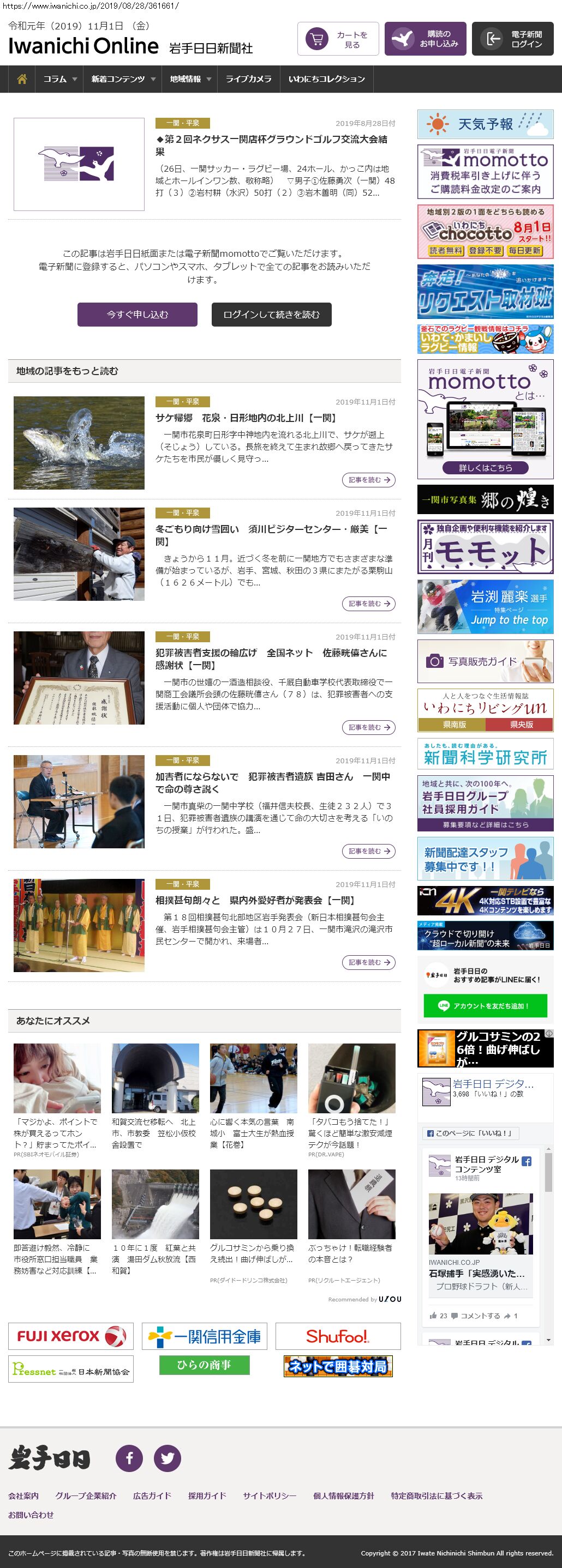Read the サケ帰郷 article via 記事を読む
Viewport: 562px width, 1568px height.
(368, 480)
